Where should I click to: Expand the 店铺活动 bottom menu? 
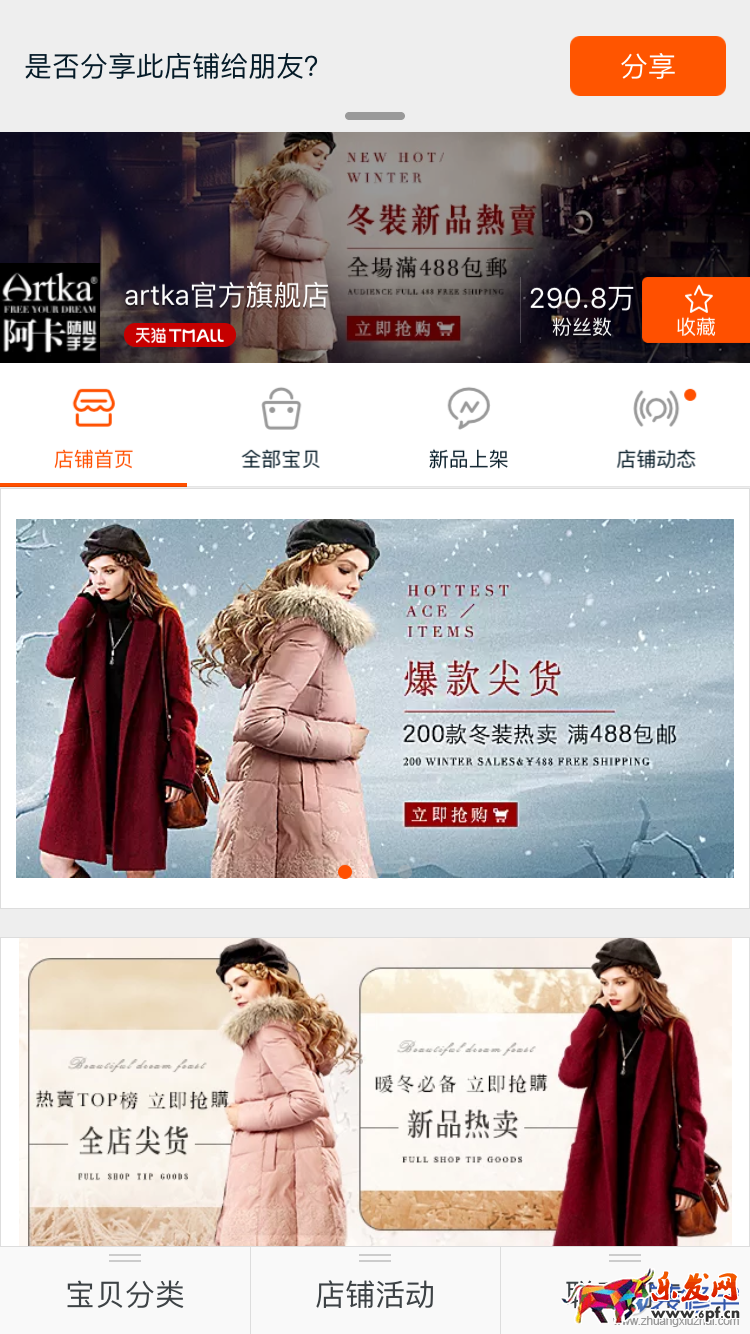tap(375, 1293)
